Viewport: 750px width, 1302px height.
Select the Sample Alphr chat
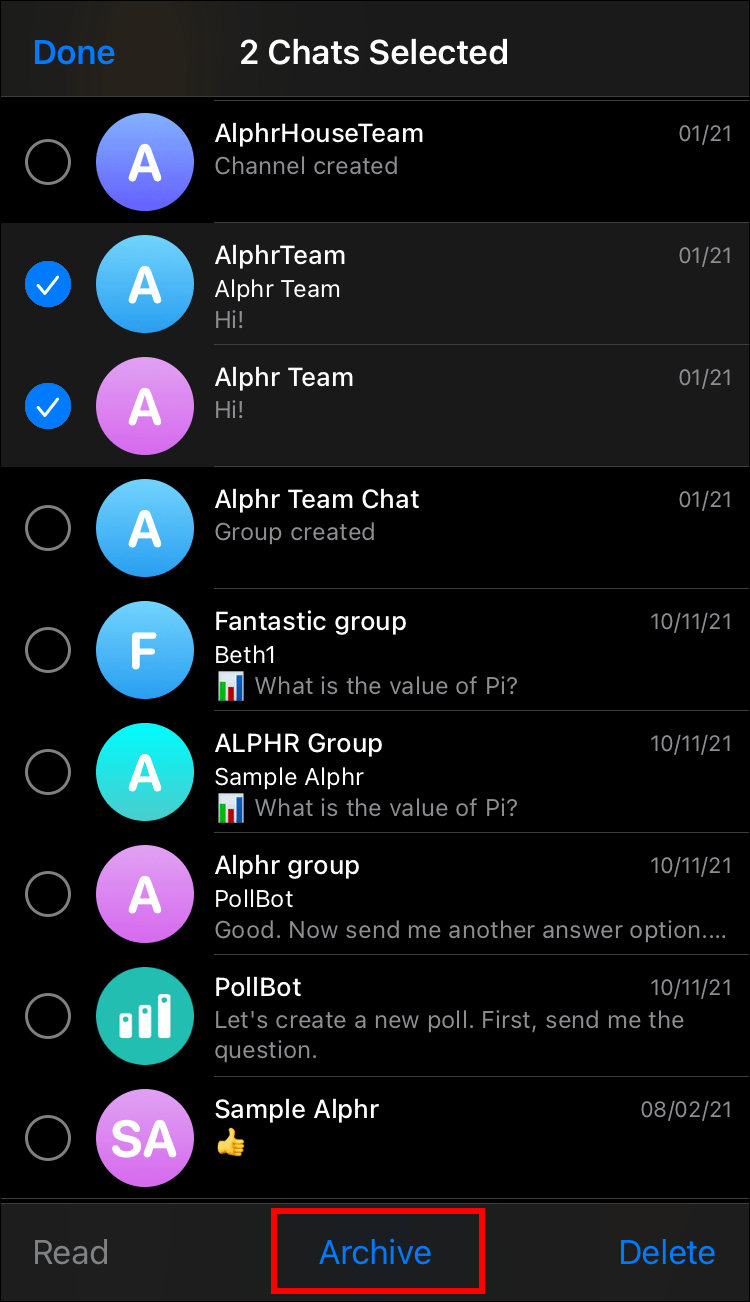[48, 1138]
